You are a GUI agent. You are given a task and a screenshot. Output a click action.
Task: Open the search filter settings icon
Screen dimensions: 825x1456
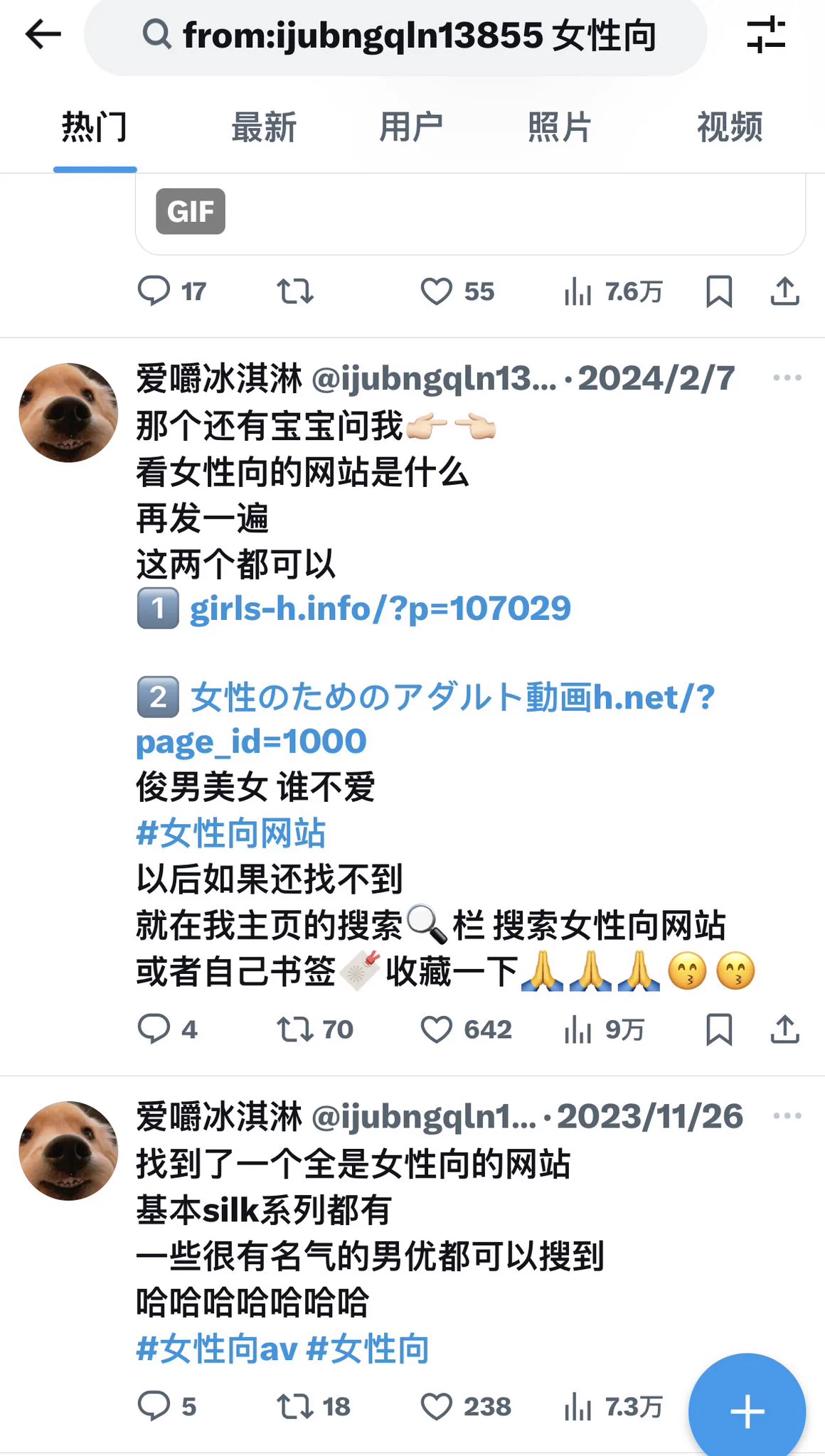click(x=766, y=35)
